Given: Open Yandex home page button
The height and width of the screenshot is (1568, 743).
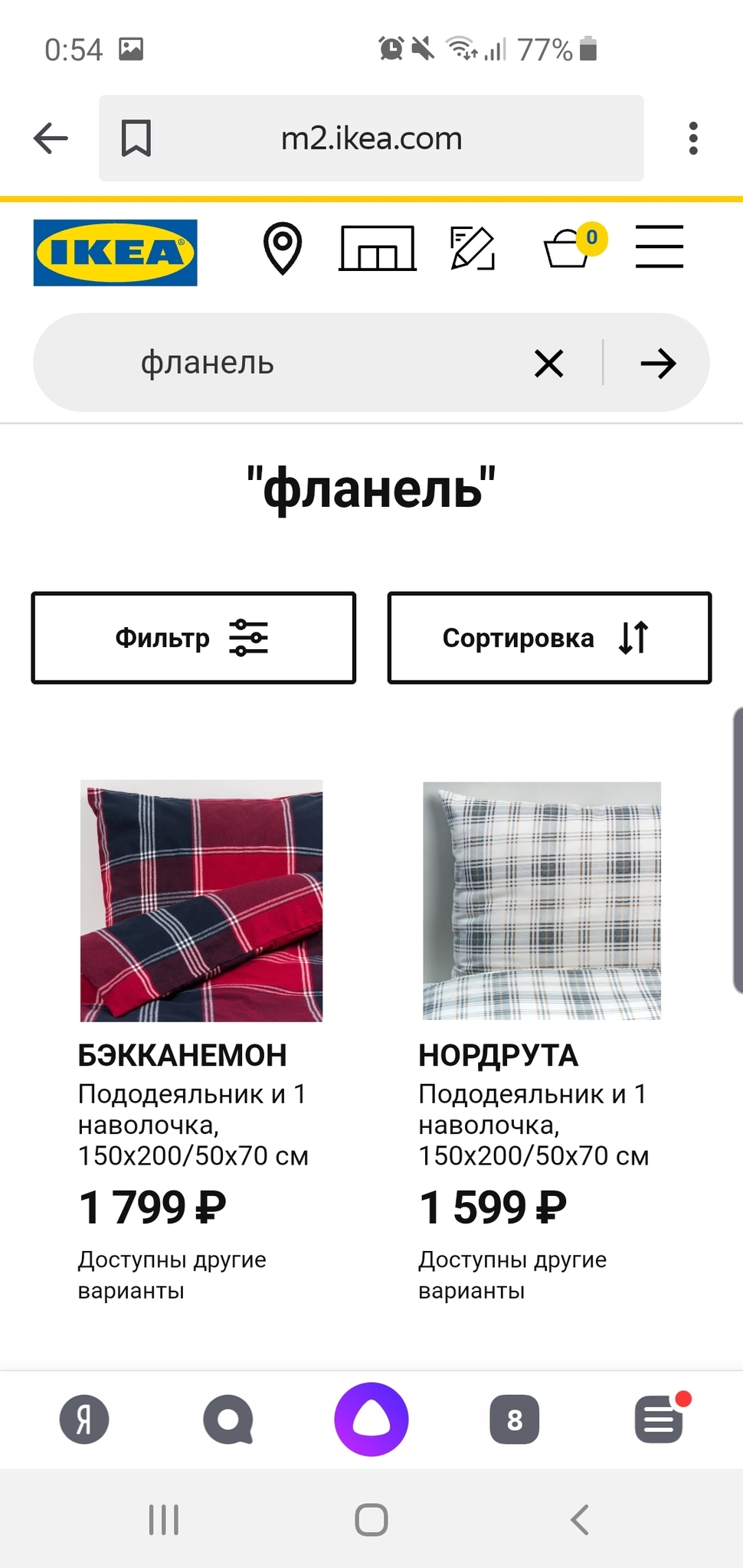Looking at the screenshot, I should tap(84, 1419).
